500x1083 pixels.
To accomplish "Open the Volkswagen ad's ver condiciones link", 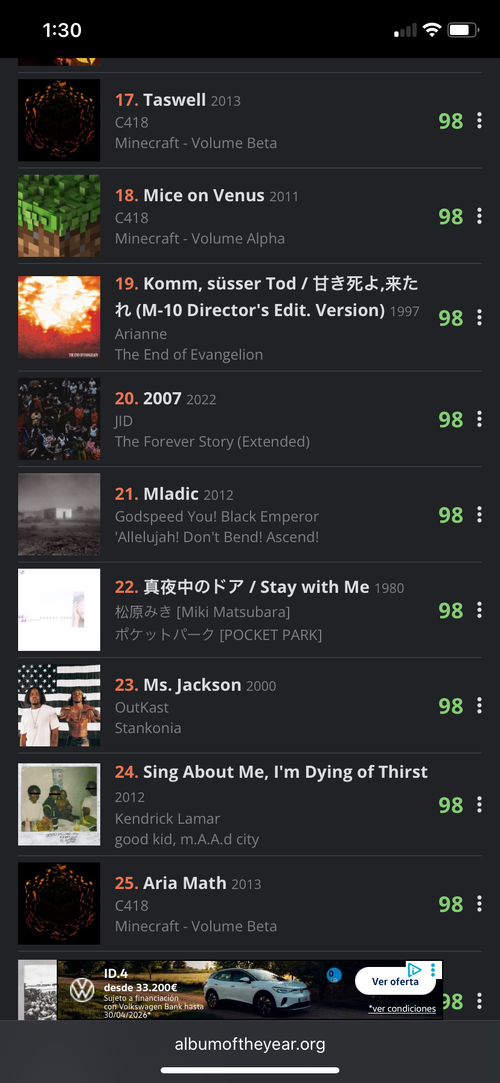I will (402, 1008).
